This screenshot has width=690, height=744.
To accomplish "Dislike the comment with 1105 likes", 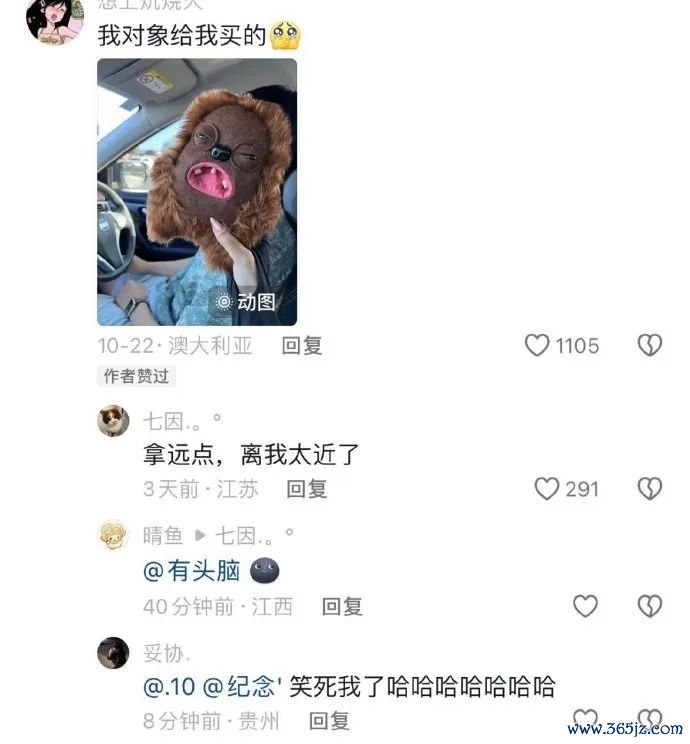I will click(x=650, y=346).
